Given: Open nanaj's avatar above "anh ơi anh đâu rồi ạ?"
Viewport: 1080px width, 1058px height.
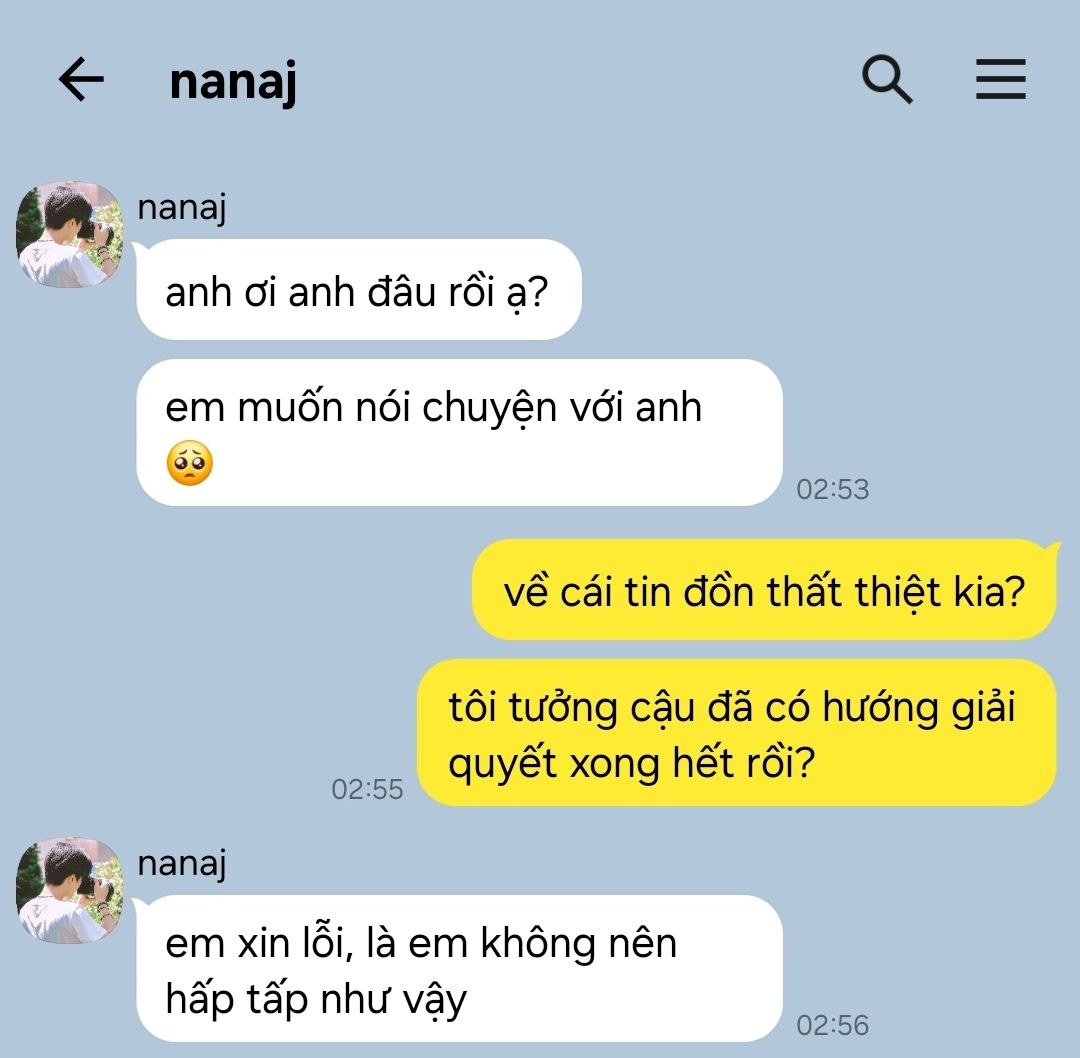Looking at the screenshot, I should pos(69,234).
